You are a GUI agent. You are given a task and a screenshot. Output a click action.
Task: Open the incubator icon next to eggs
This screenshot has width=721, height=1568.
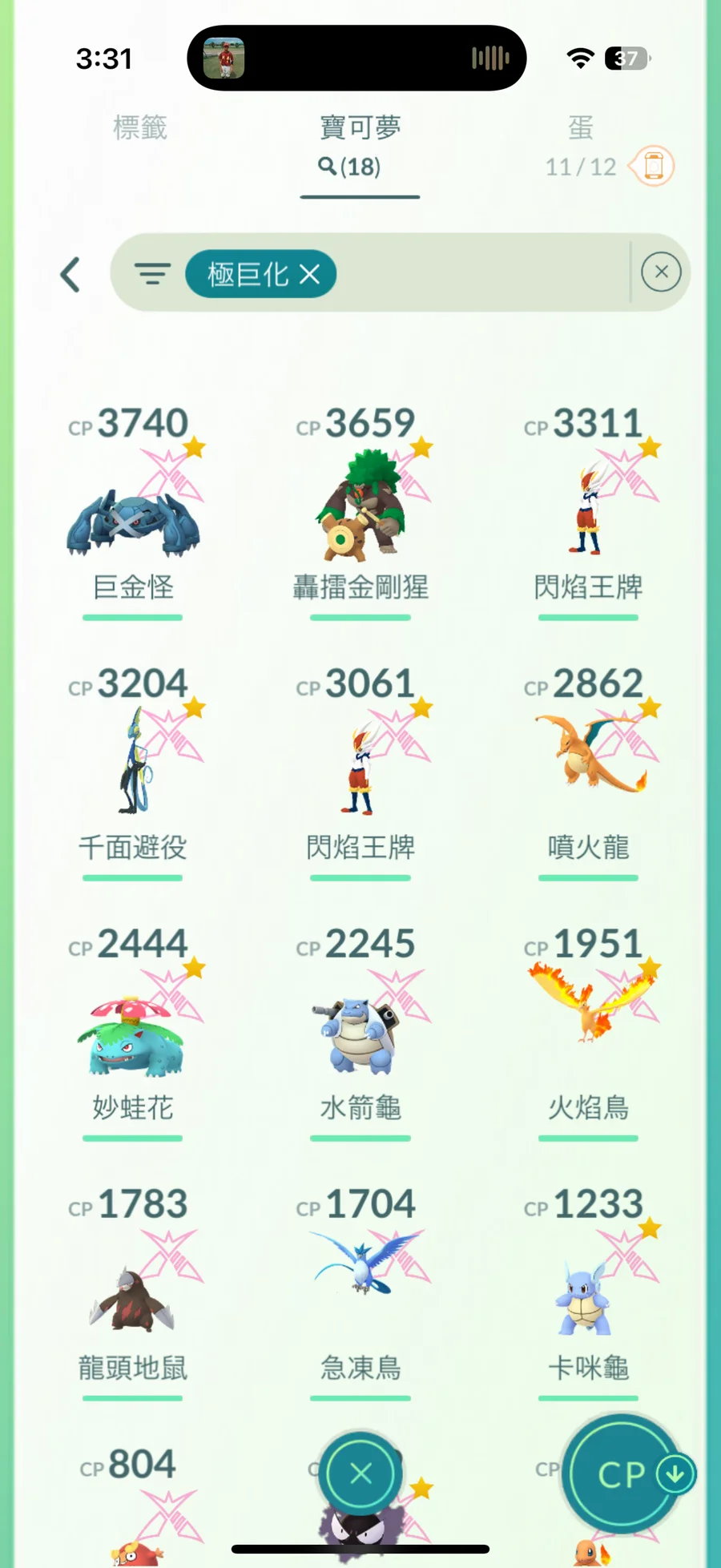pos(653,167)
